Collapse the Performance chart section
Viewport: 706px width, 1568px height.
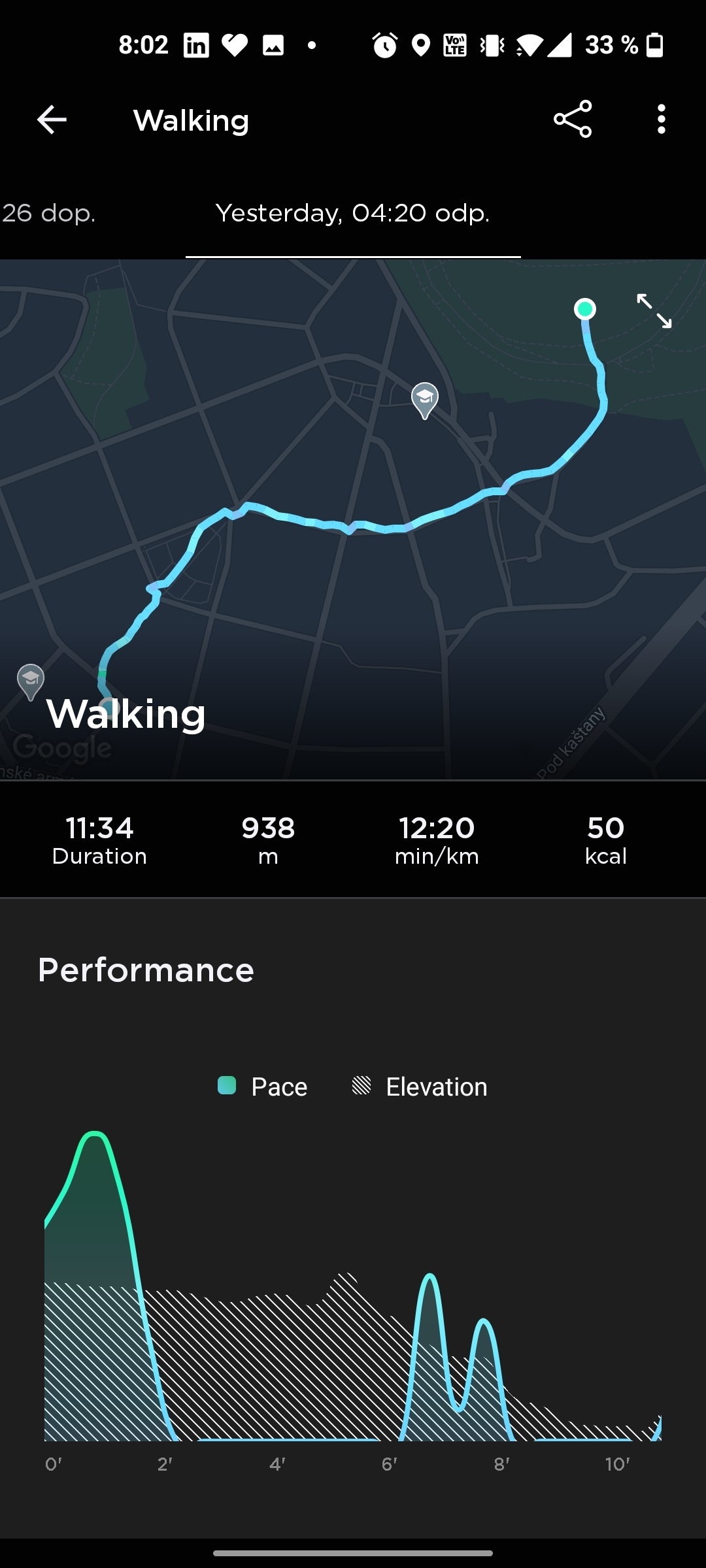[x=145, y=970]
